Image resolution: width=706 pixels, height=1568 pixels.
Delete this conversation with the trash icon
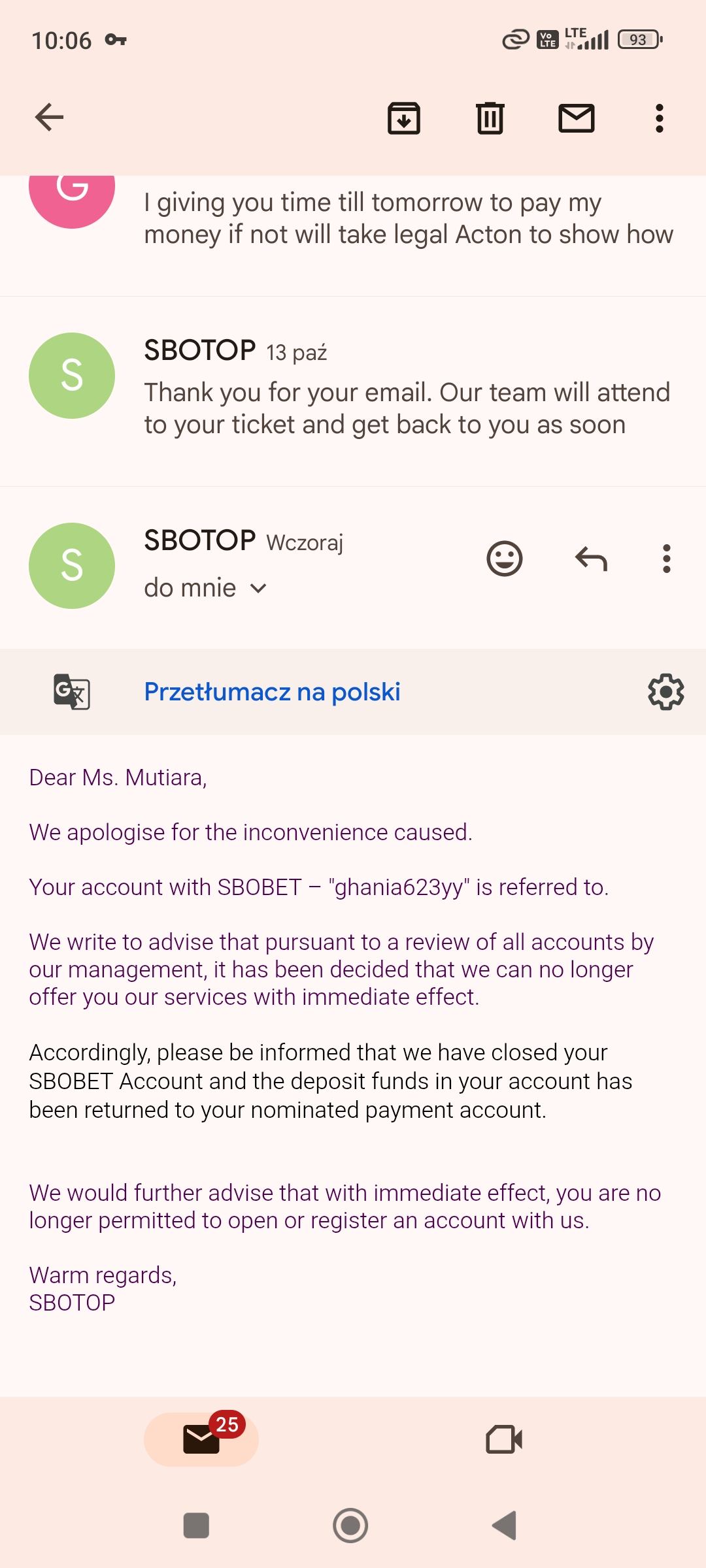[490, 118]
